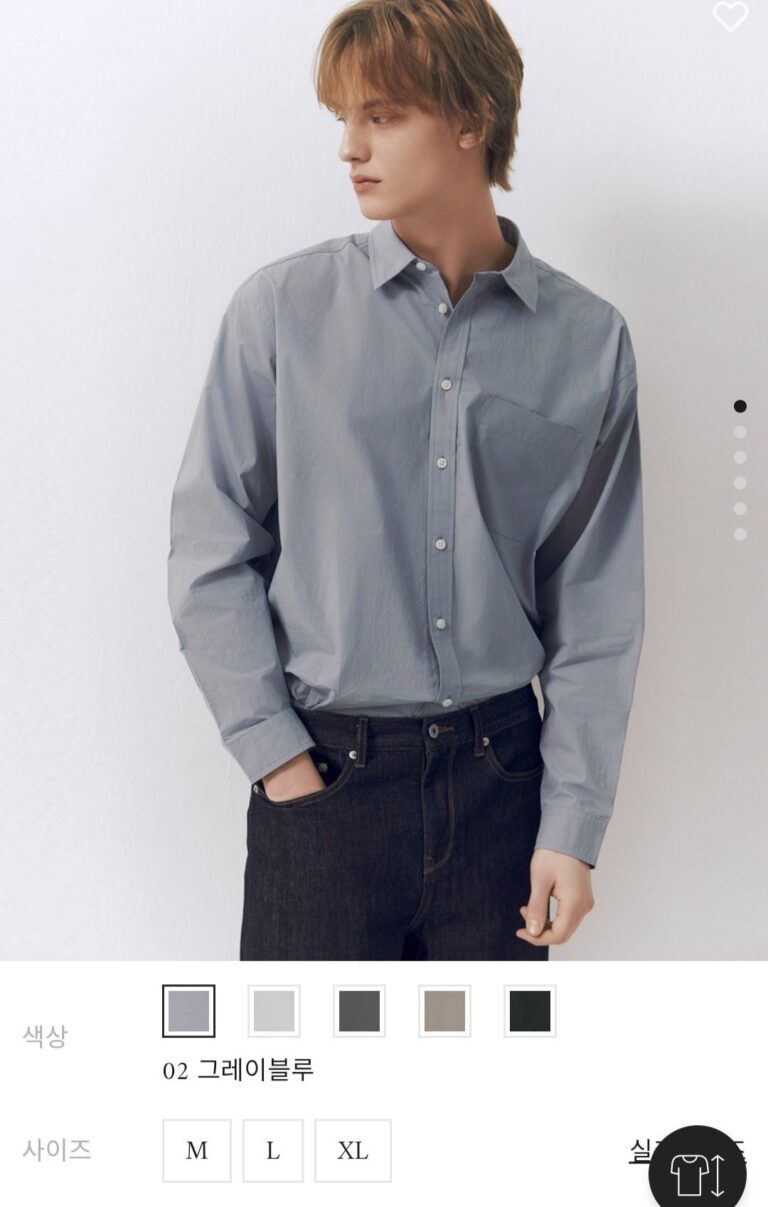Select the beige taupe color swatch

pyautogui.click(x=444, y=1011)
